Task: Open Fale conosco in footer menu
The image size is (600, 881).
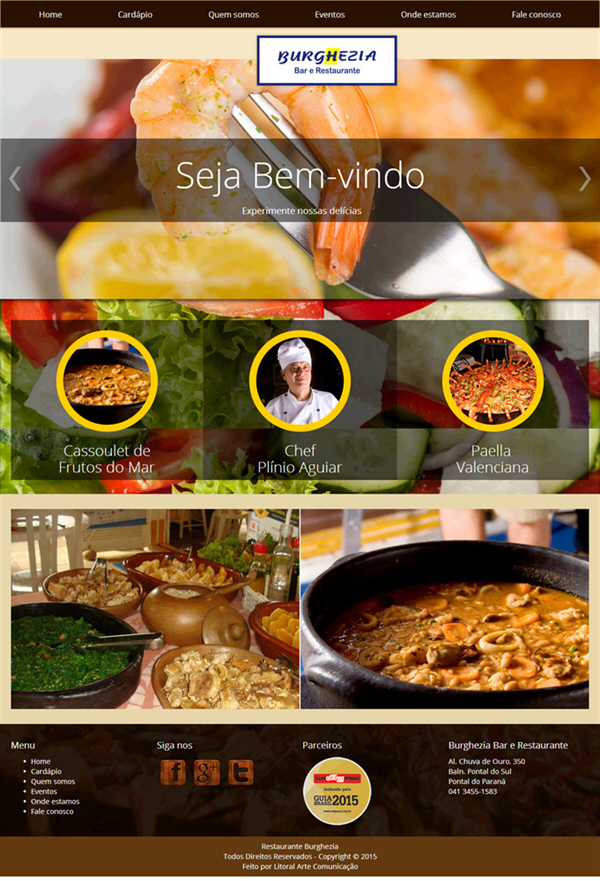Action: 52,811
